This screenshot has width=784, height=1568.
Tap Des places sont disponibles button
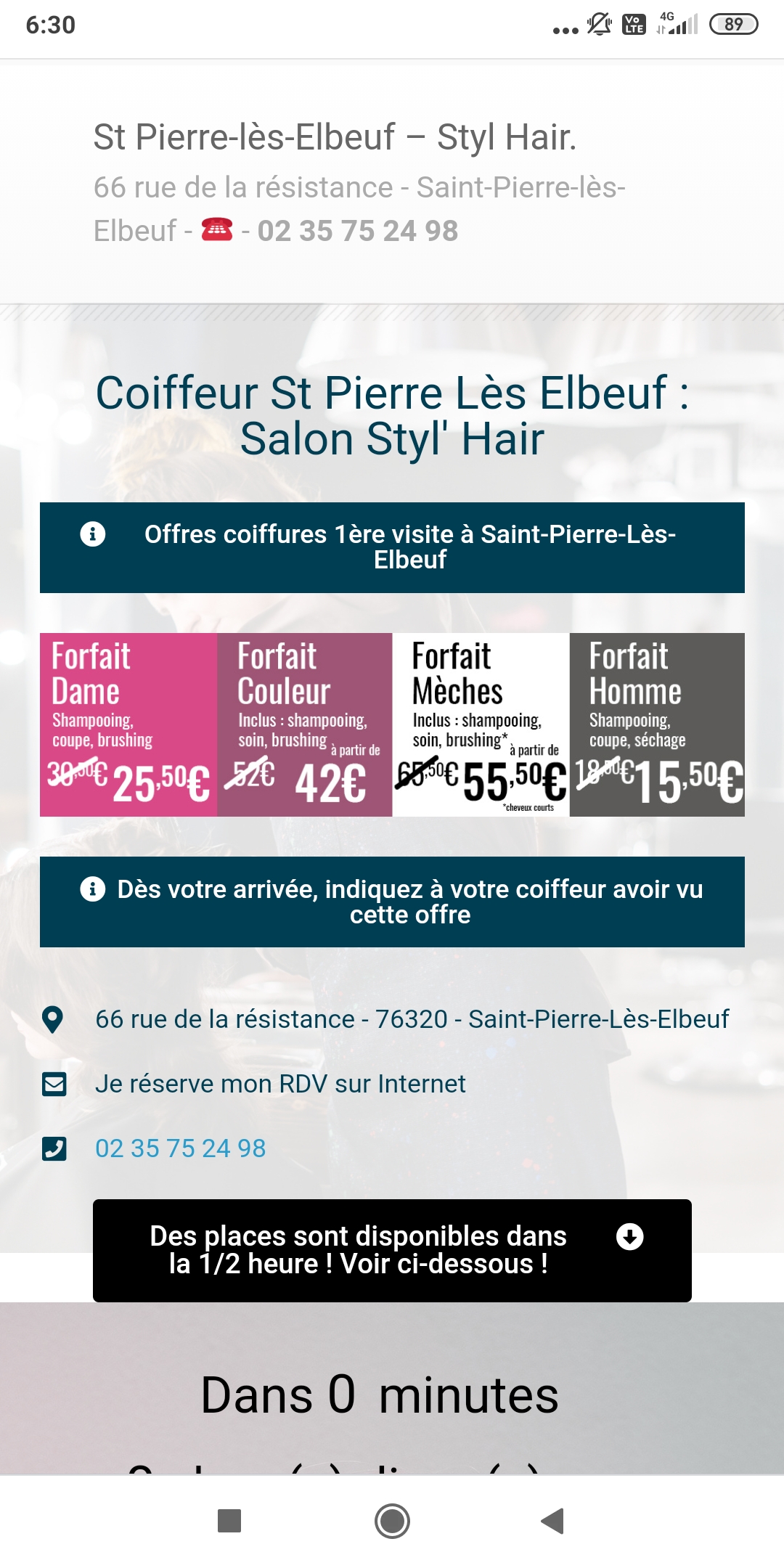coord(392,1250)
